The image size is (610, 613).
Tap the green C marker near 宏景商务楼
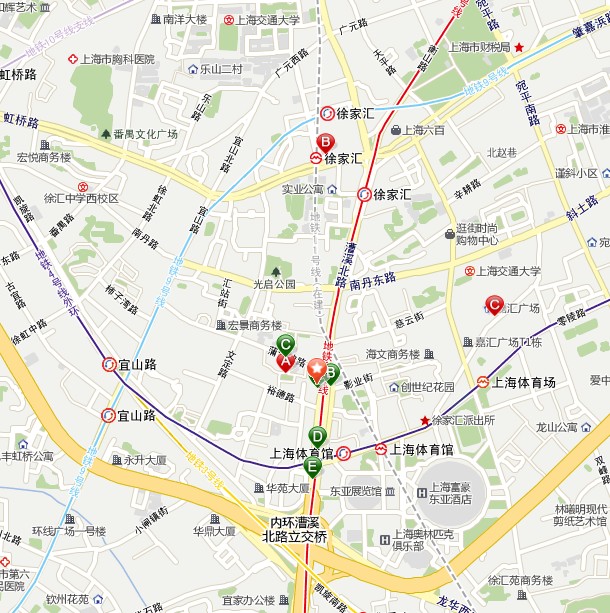click(x=285, y=344)
